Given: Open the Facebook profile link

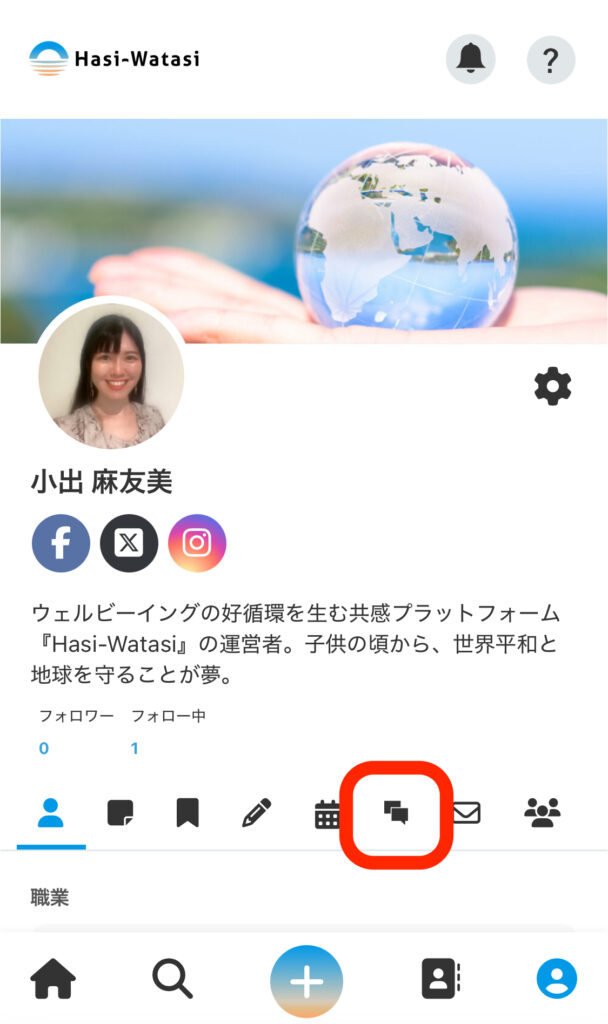Looking at the screenshot, I should [61, 543].
